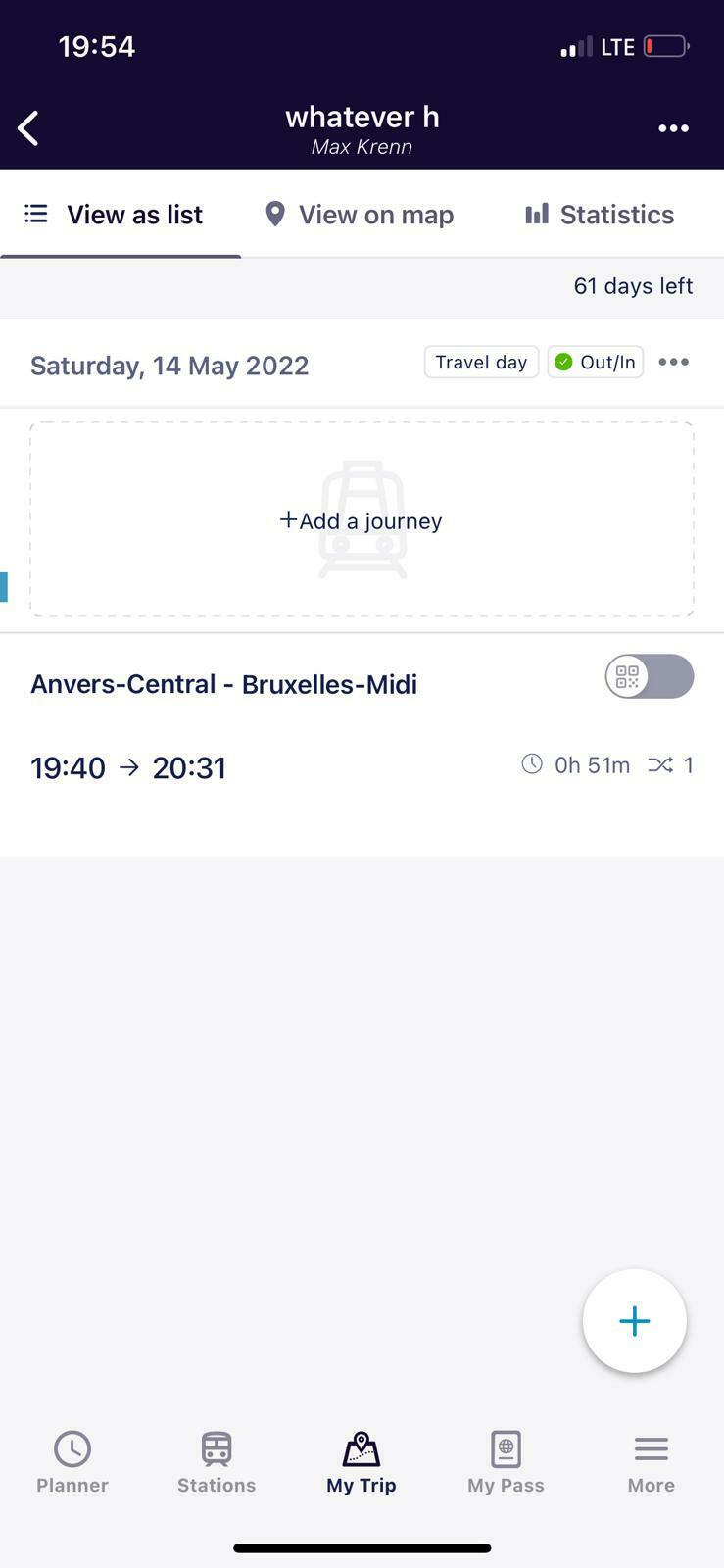This screenshot has width=724, height=1568.
Task: Open options menu for Saturday, 14 May
Action: [x=673, y=363]
